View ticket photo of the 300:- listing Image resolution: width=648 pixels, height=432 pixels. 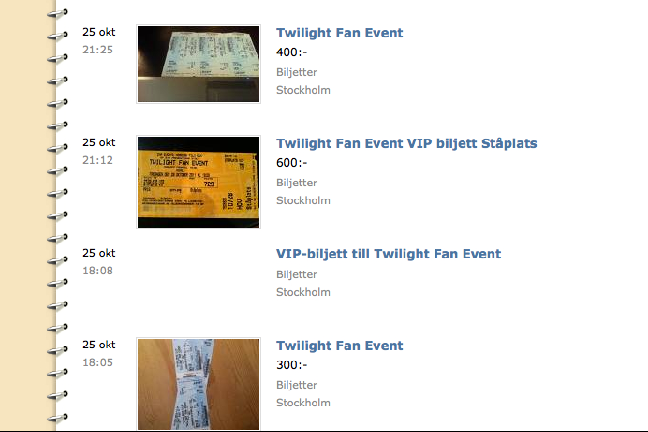[x=198, y=384]
